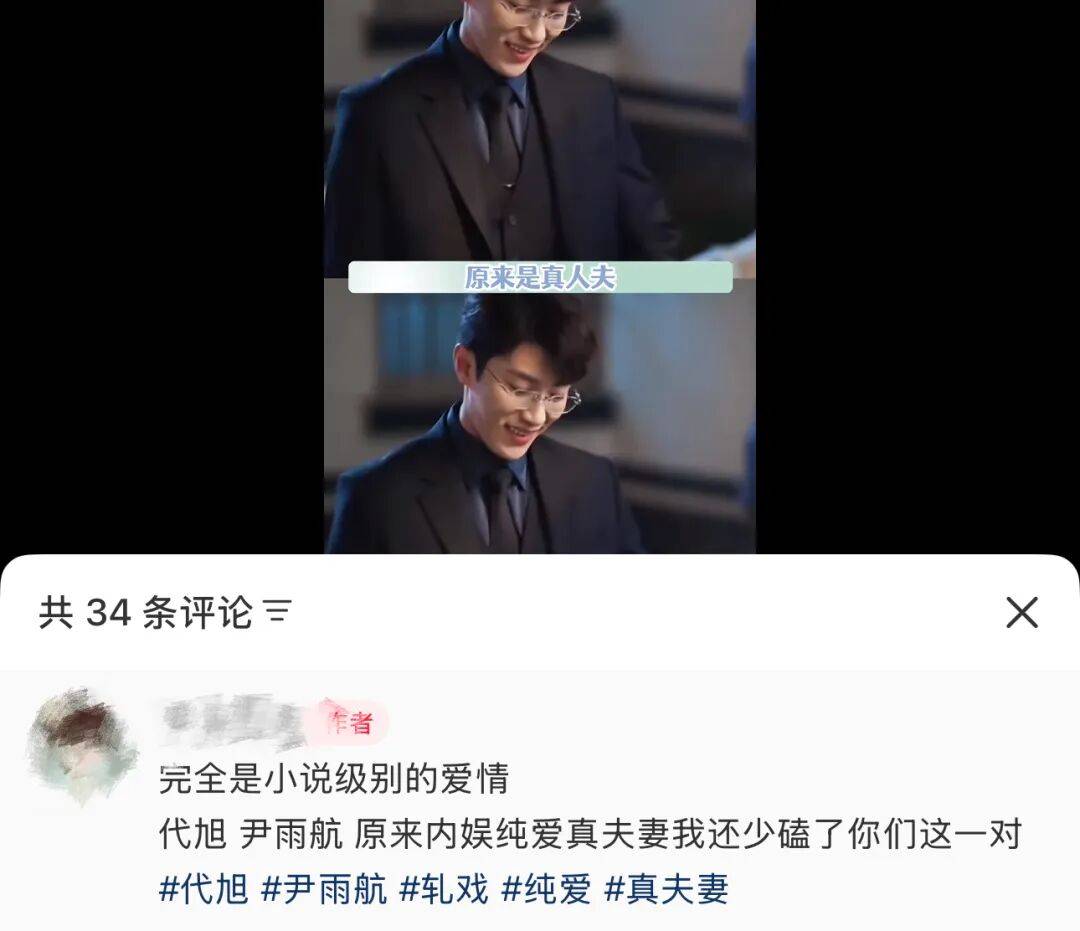This screenshot has height=931, width=1080.
Task: Open the #纯爱 hashtag
Action: click(546, 888)
